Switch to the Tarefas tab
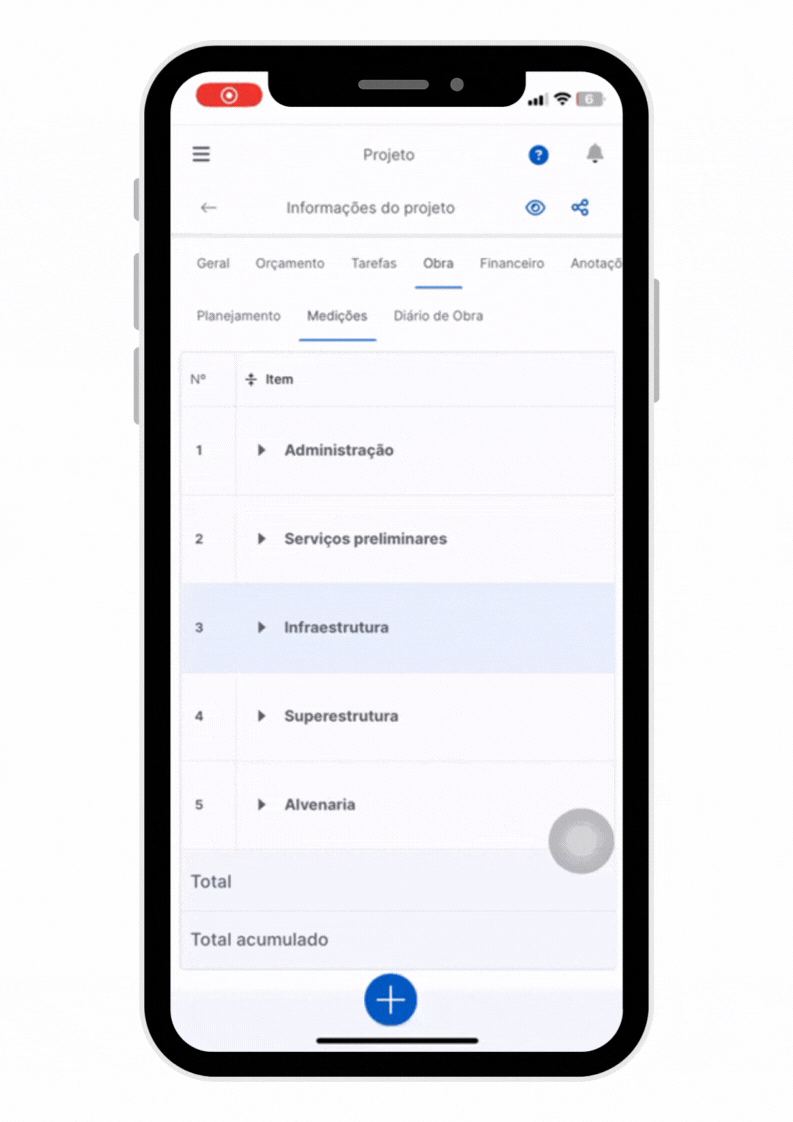The height and width of the screenshot is (1122, 793). coord(374,263)
